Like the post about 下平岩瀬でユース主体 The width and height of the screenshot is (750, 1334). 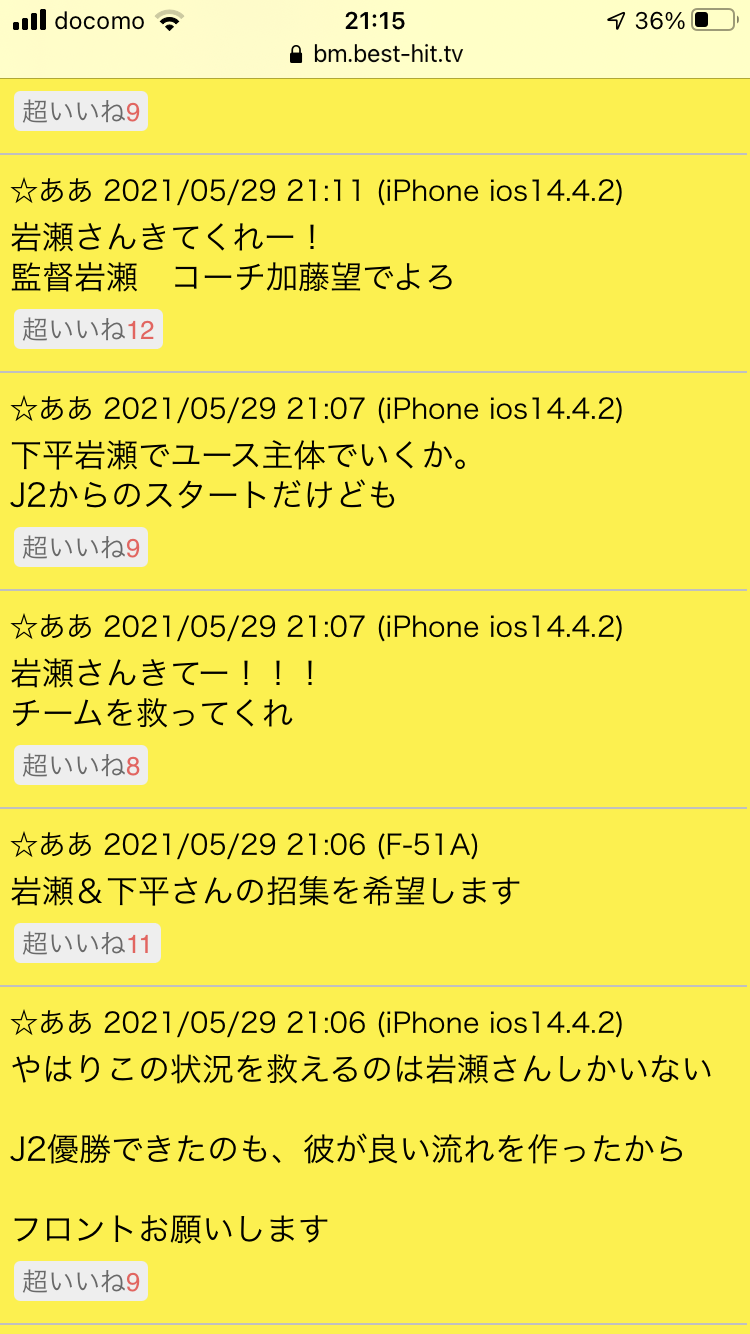[x=81, y=548]
